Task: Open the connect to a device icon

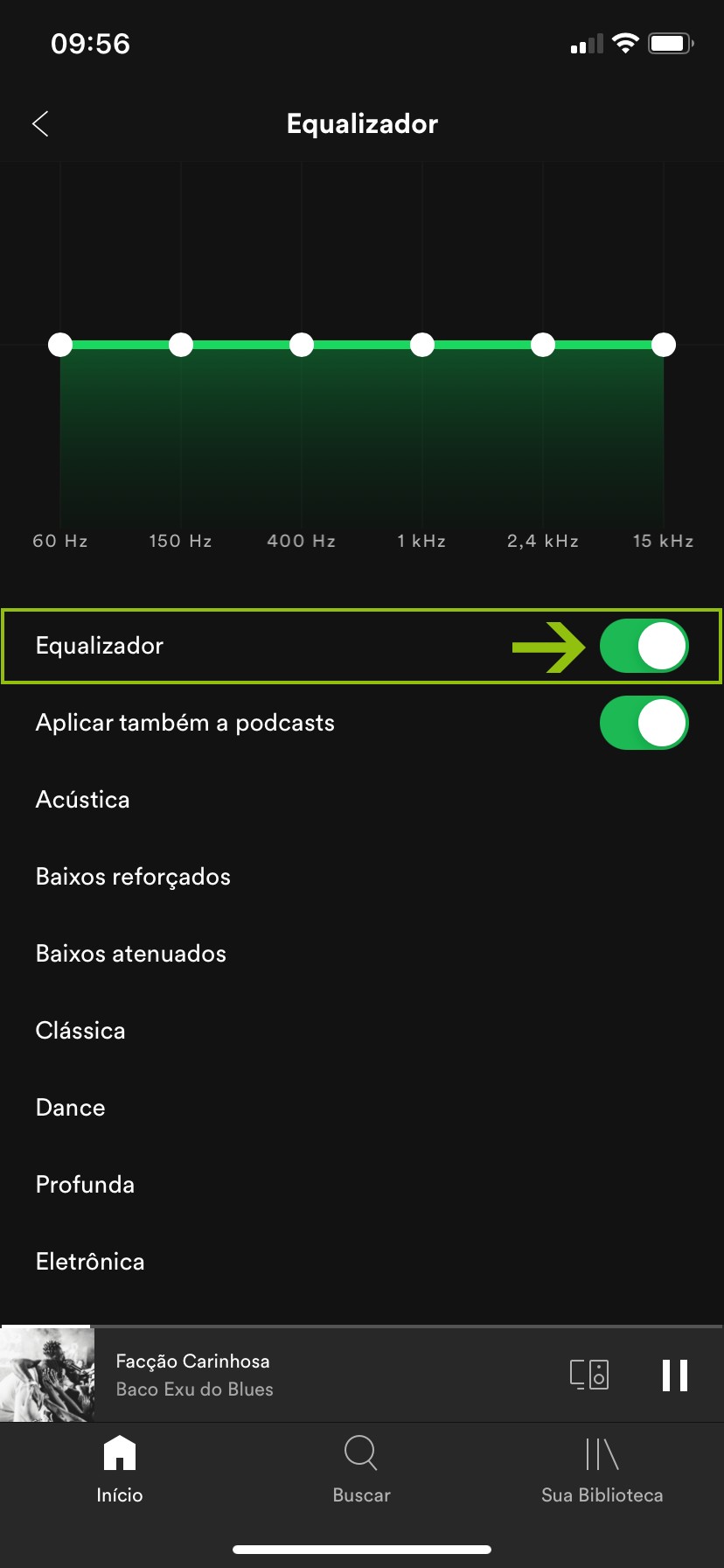Action: tap(589, 1375)
